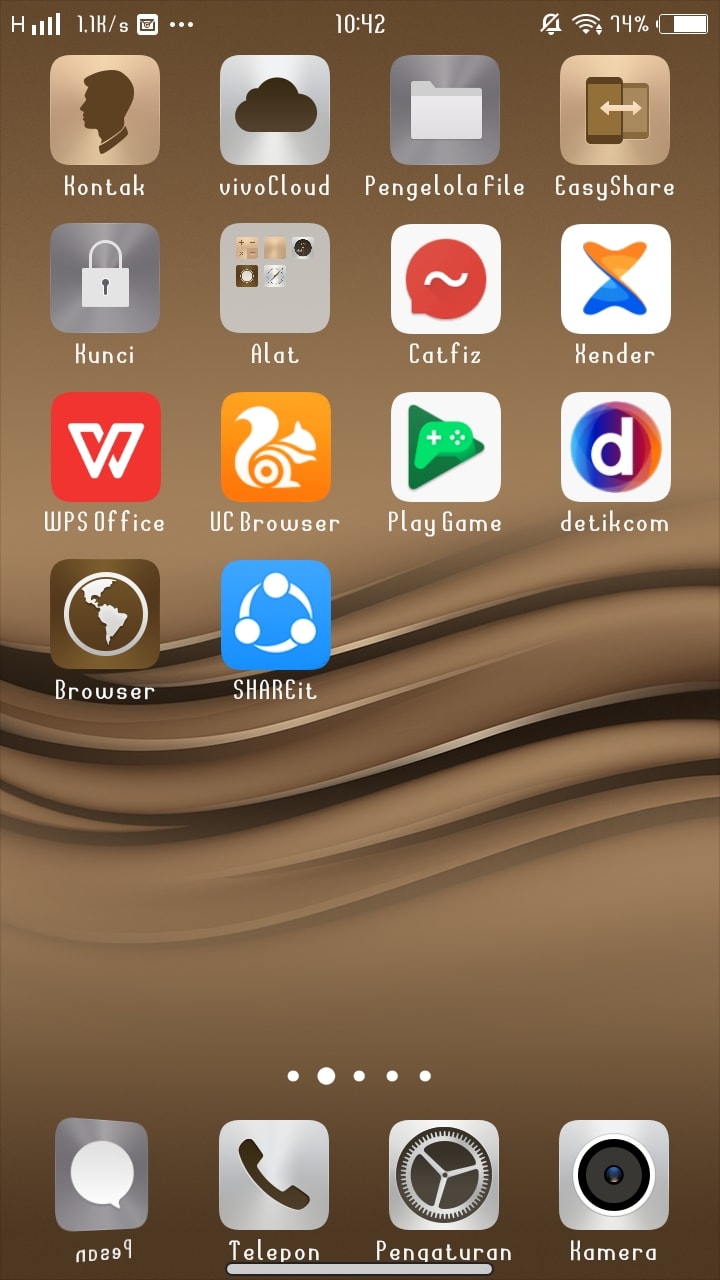Open the detikcom news app
Screen dimensions: 720x1280
[615, 447]
